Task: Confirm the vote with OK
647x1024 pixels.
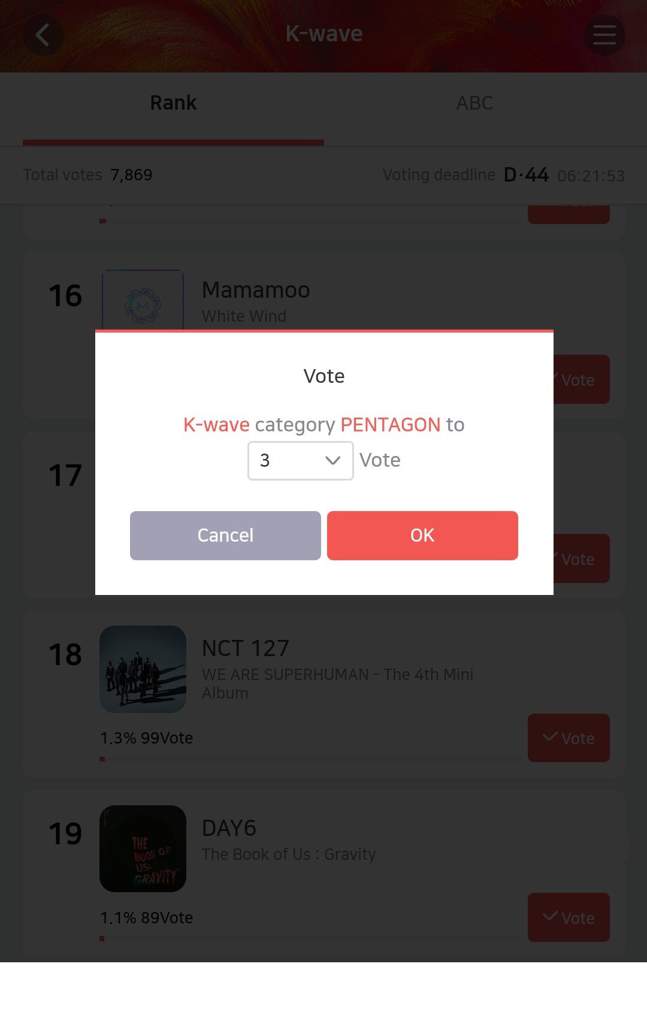Action: pos(422,535)
